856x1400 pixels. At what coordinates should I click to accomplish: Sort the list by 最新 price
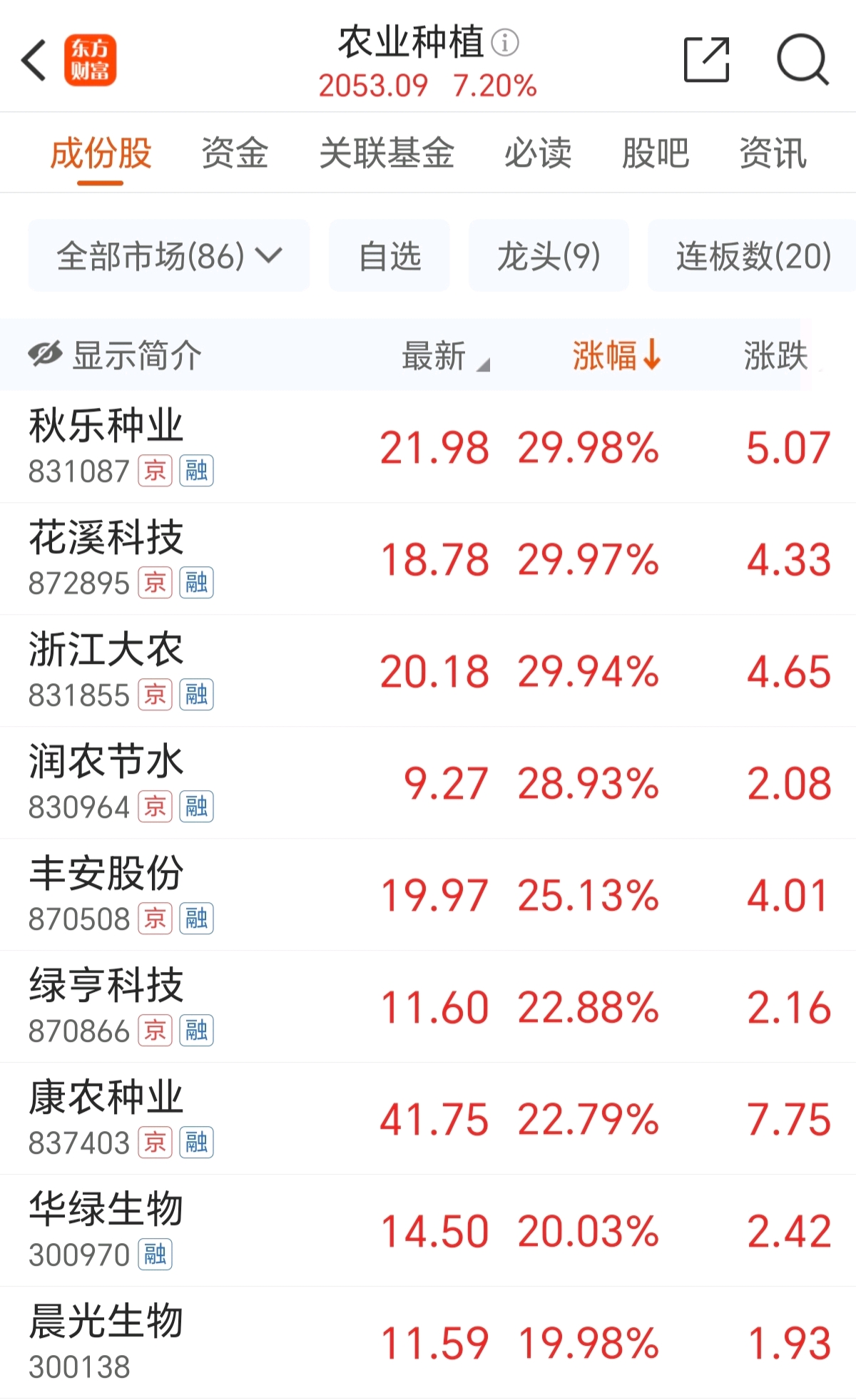(444, 355)
